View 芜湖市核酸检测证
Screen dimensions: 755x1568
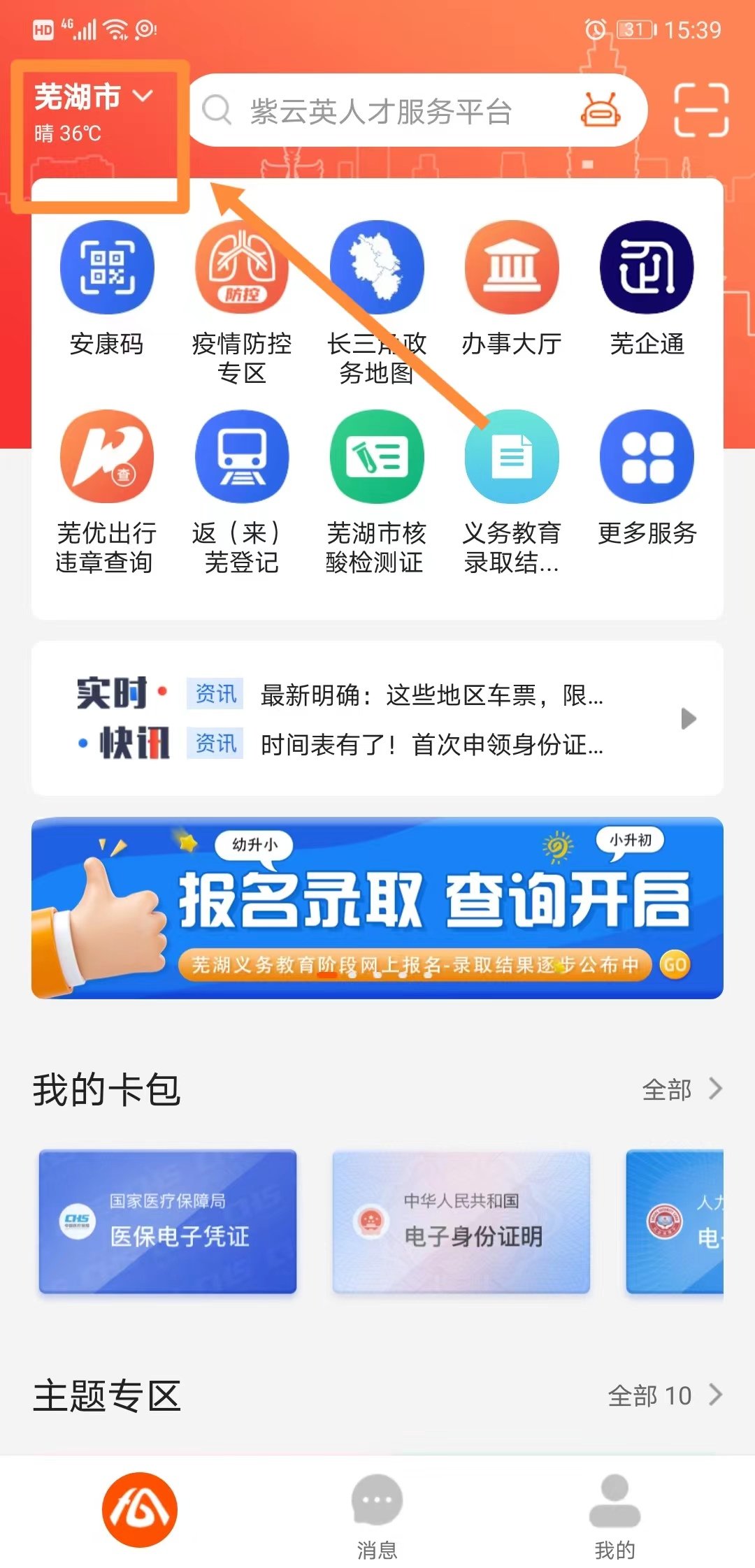pyautogui.click(x=377, y=491)
